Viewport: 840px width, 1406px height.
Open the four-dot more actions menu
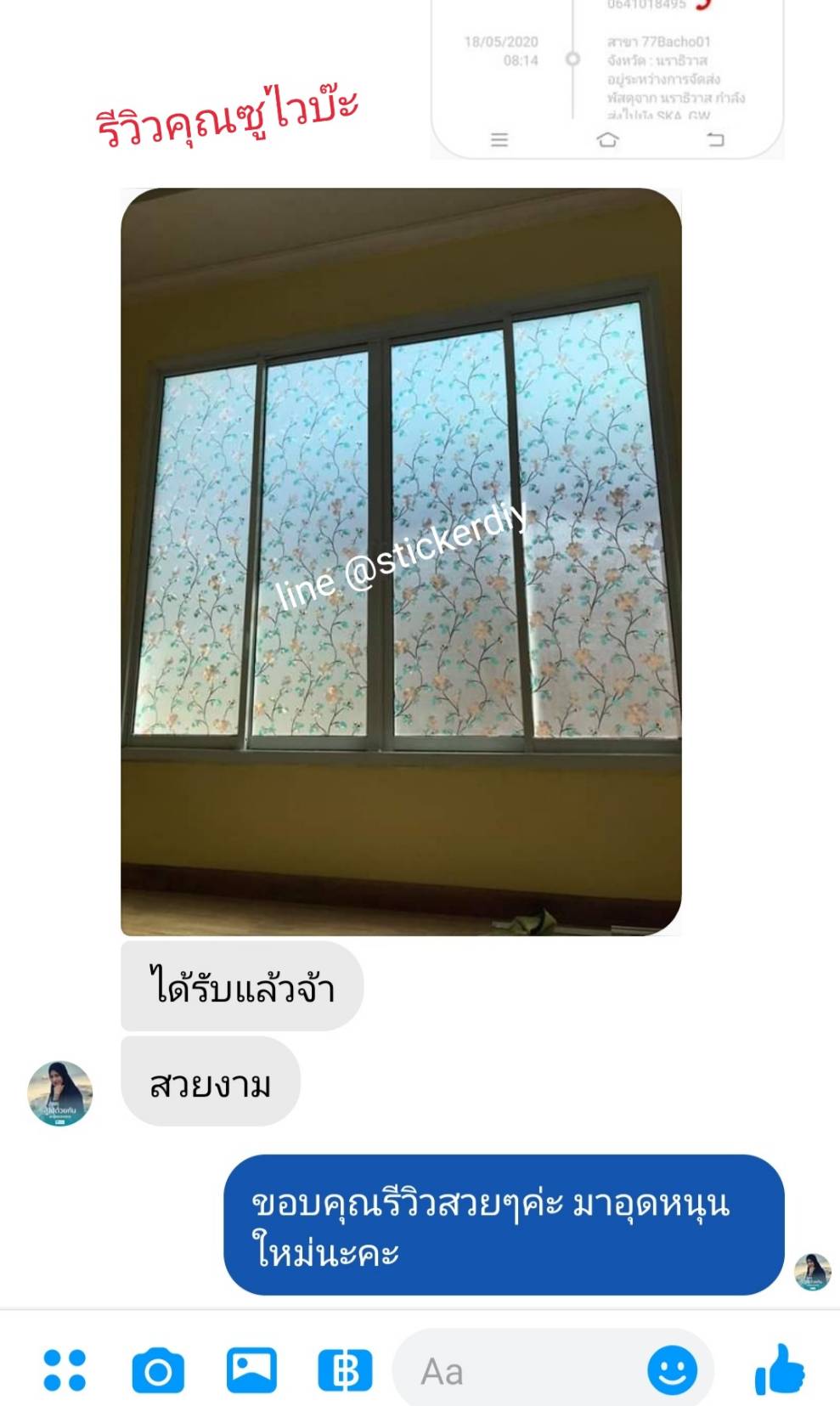click(x=65, y=1370)
